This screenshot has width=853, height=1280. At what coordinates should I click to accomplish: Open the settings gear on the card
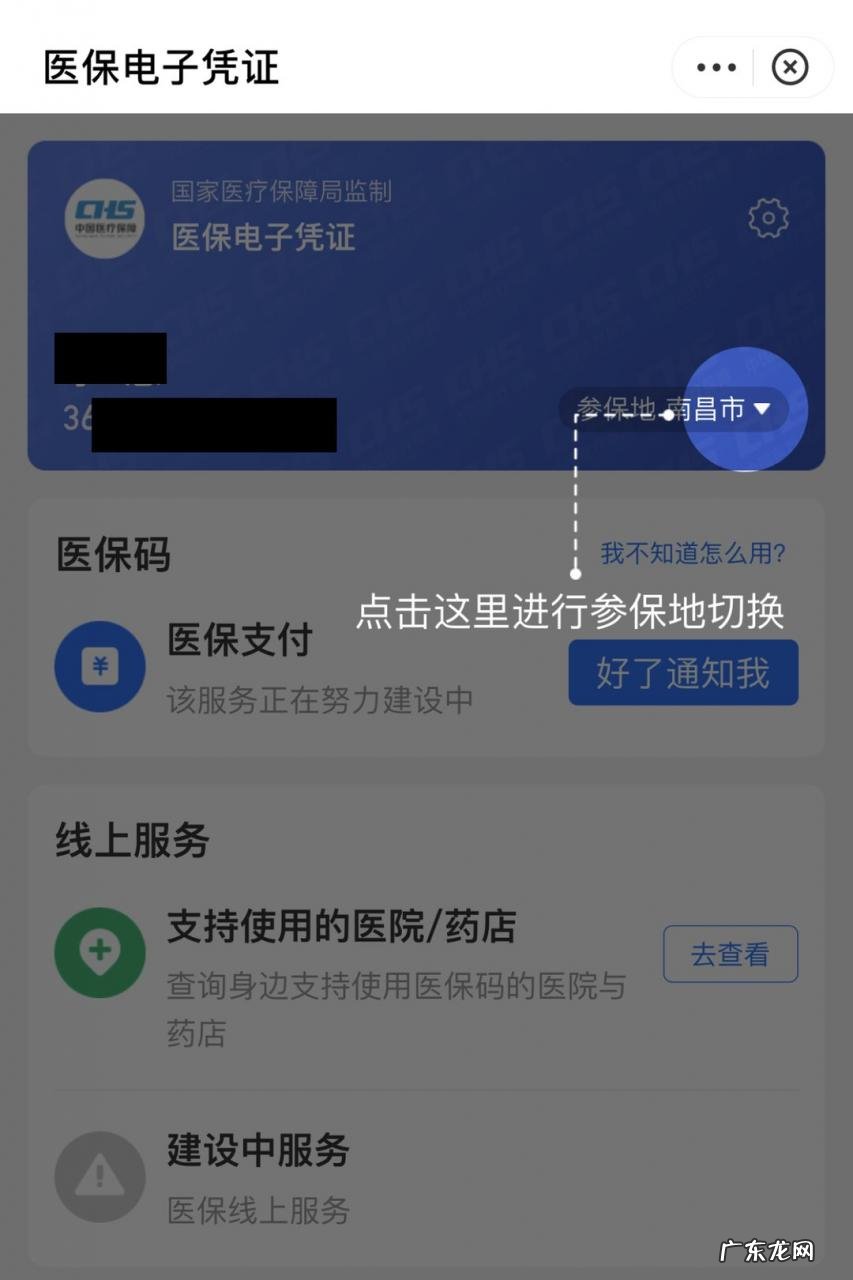[768, 219]
